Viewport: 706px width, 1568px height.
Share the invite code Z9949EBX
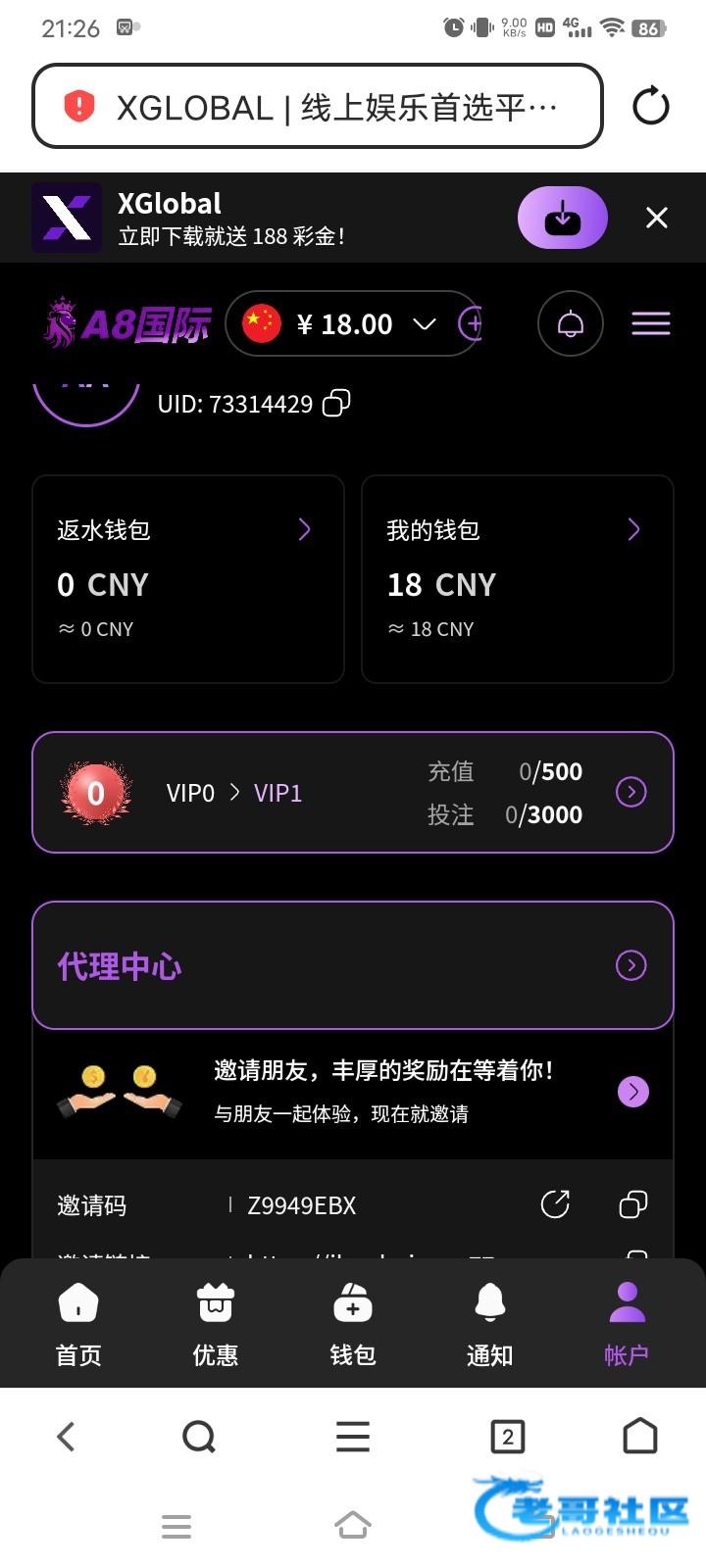(x=555, y=1204)
